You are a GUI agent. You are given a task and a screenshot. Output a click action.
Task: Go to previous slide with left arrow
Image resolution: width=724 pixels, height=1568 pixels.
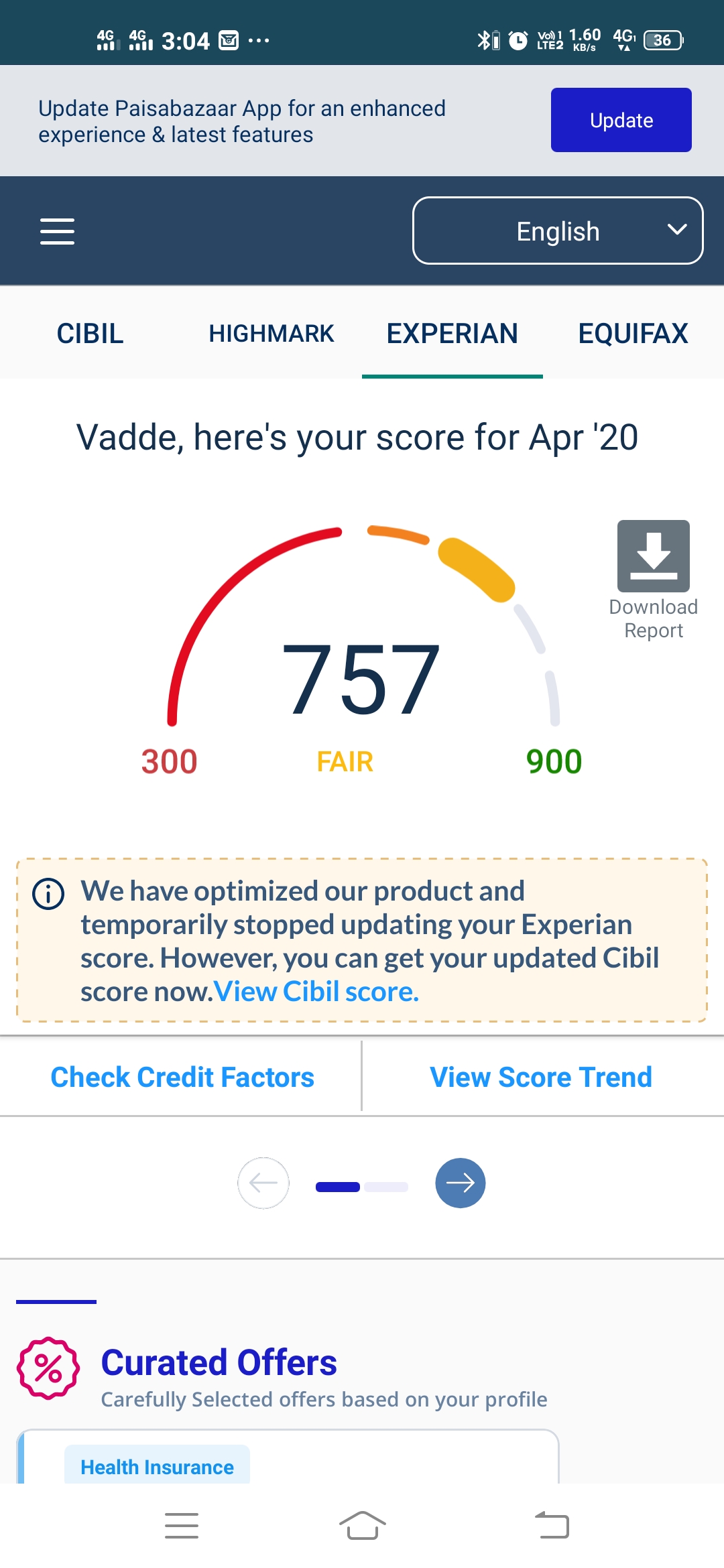[x=263, y=1183]
